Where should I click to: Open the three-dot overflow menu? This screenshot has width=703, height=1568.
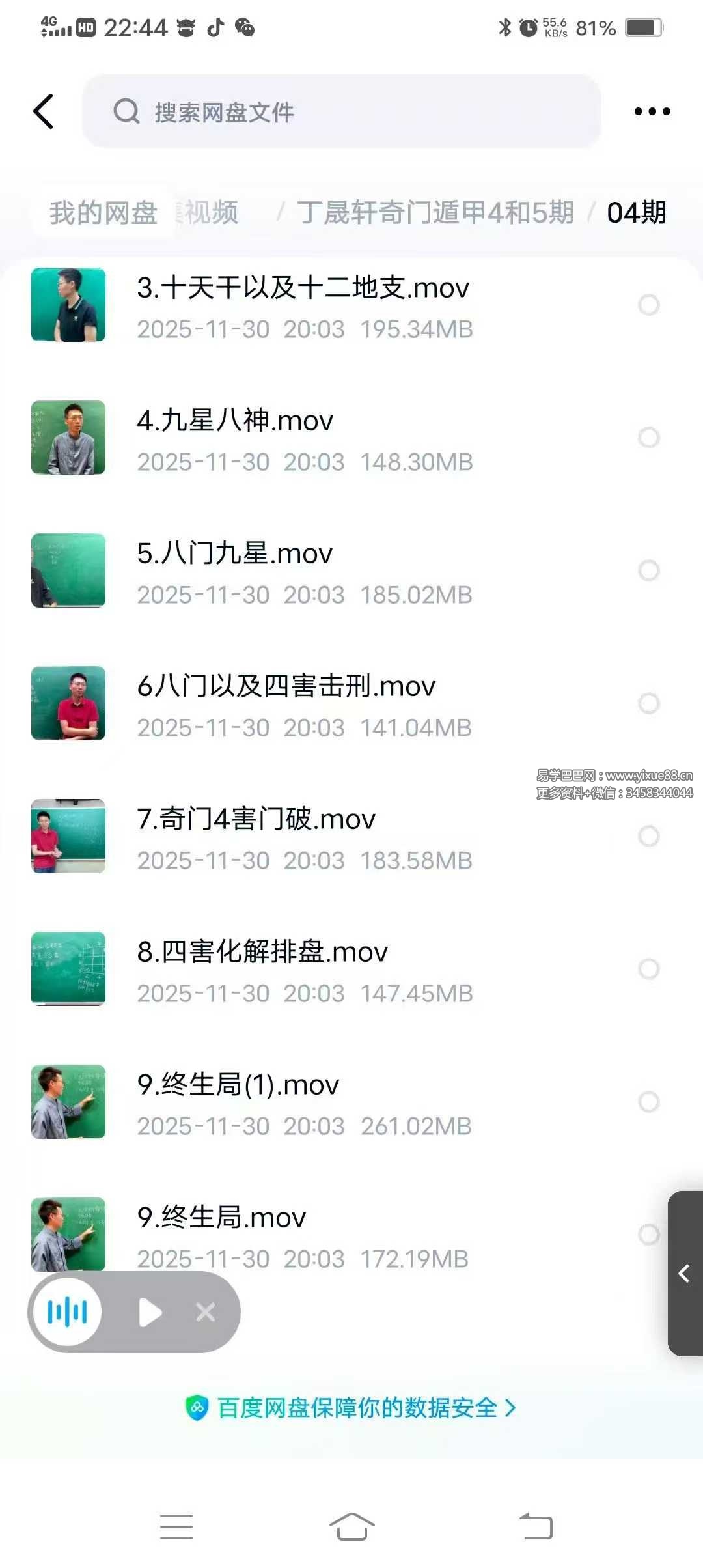[x=652, y=111]
